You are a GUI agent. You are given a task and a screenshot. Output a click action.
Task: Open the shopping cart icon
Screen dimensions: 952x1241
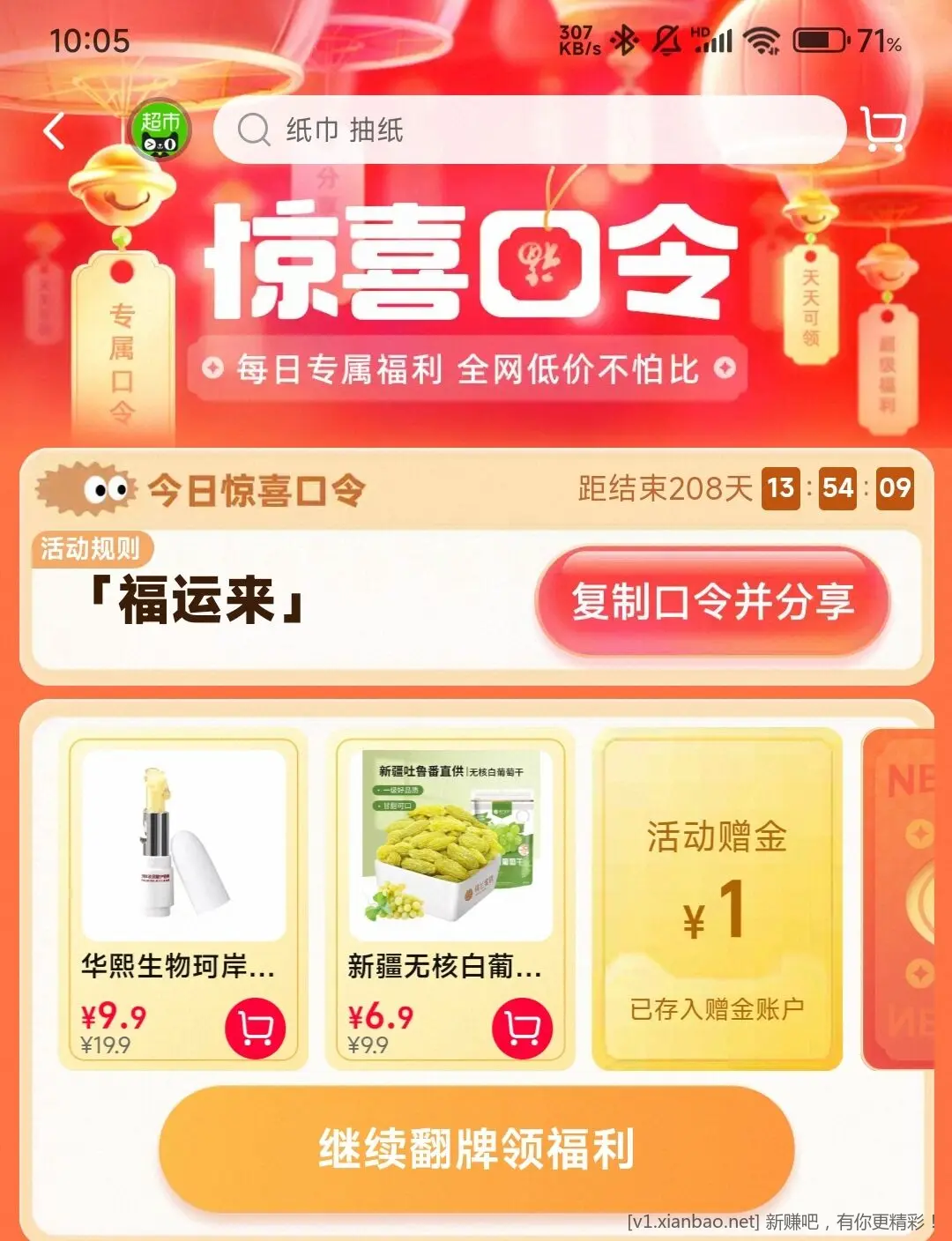tap(882, 130)
